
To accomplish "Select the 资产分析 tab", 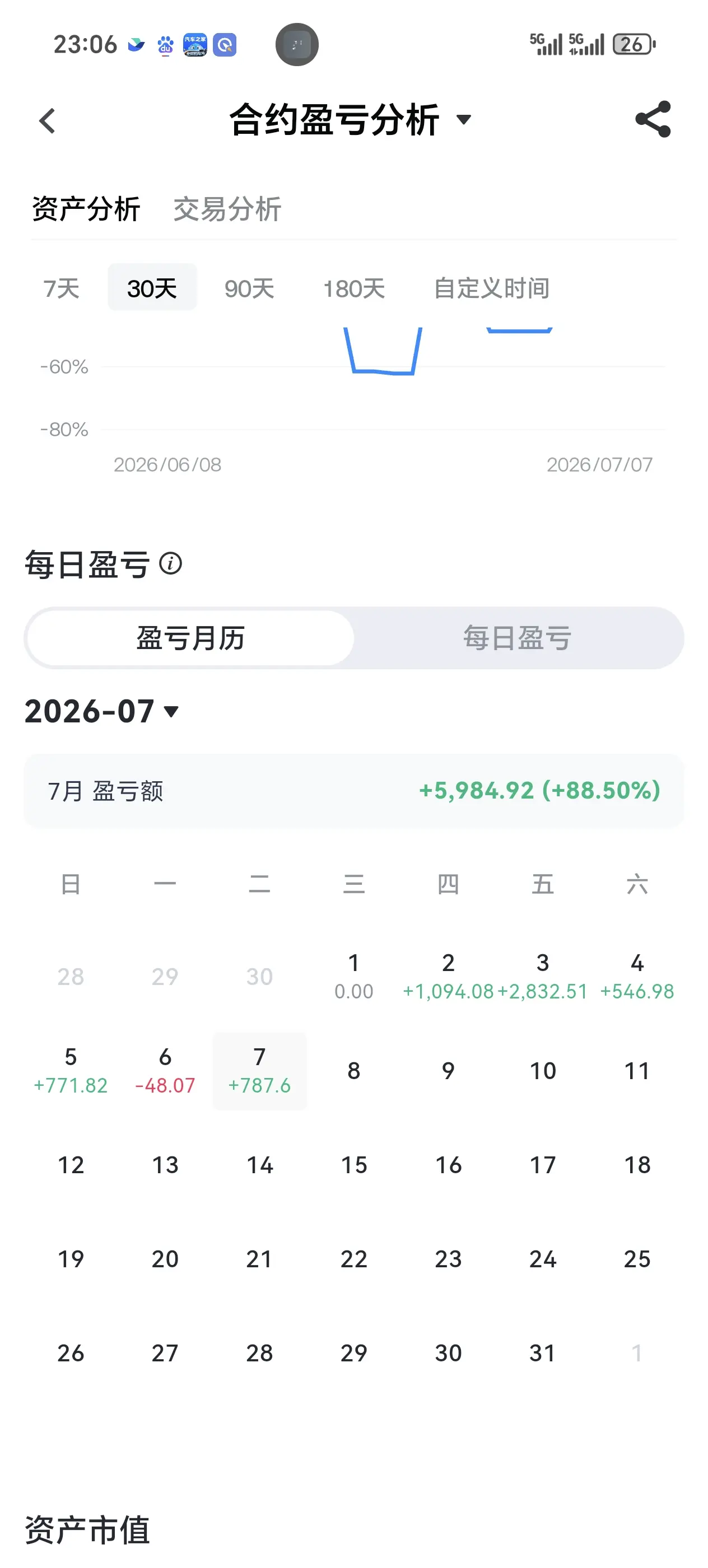I will click(x=86, y=209).
